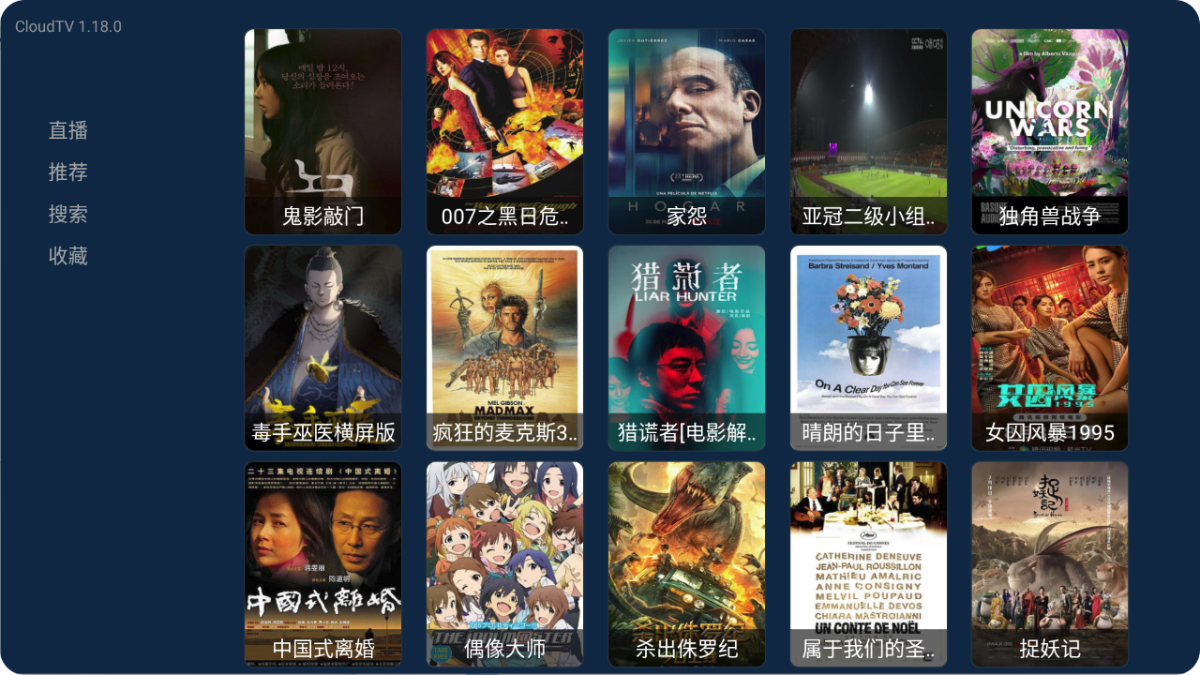Open the 收藏 section
1200x675 pixels.
pyautogui.click(x=68, y=256)
